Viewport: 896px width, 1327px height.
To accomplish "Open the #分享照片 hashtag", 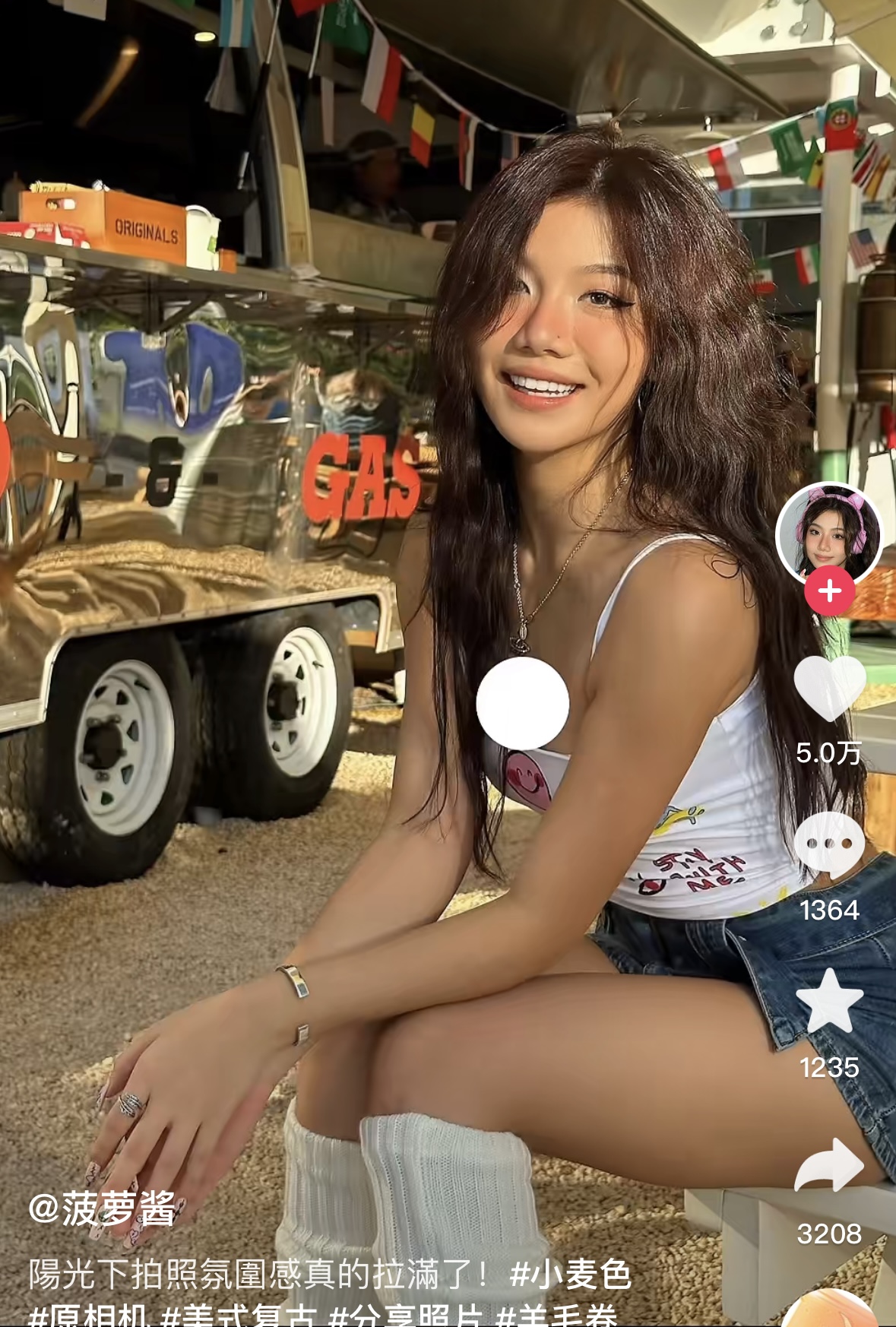I will coord(406,1316).
